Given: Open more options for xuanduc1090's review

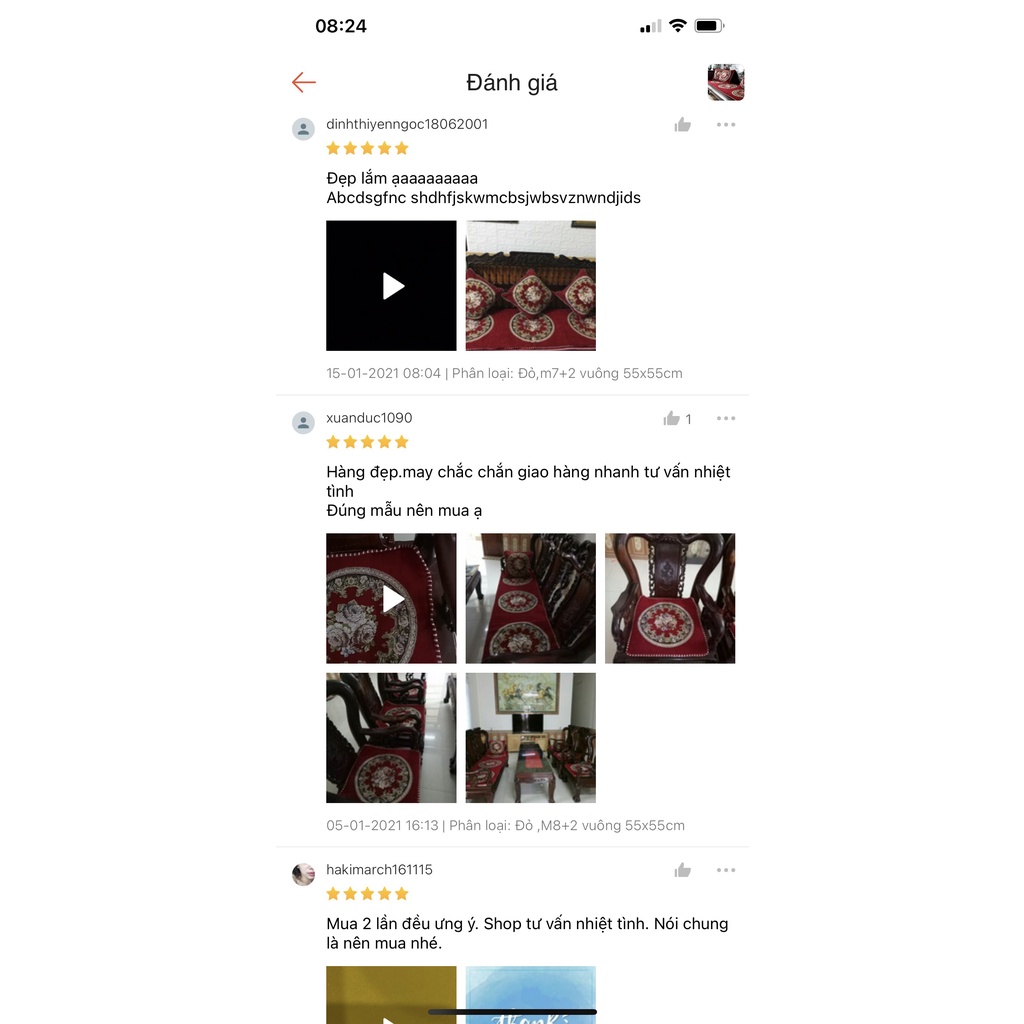Looking at the screenshot, I should [726, 419].
